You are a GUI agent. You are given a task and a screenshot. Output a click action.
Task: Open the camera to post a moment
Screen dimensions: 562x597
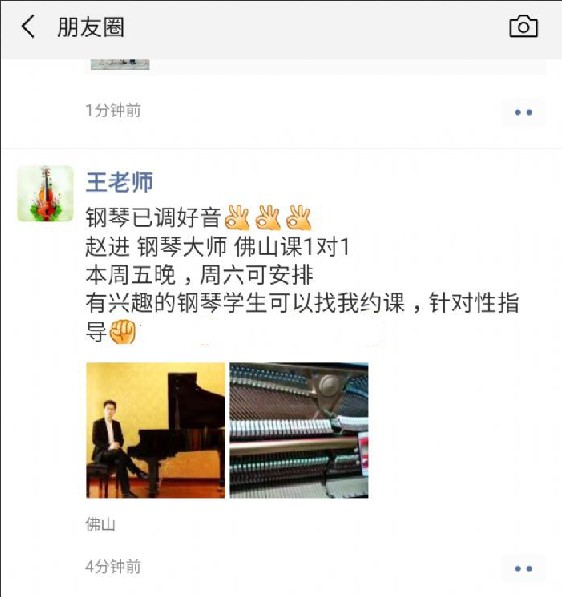[524, 27]
